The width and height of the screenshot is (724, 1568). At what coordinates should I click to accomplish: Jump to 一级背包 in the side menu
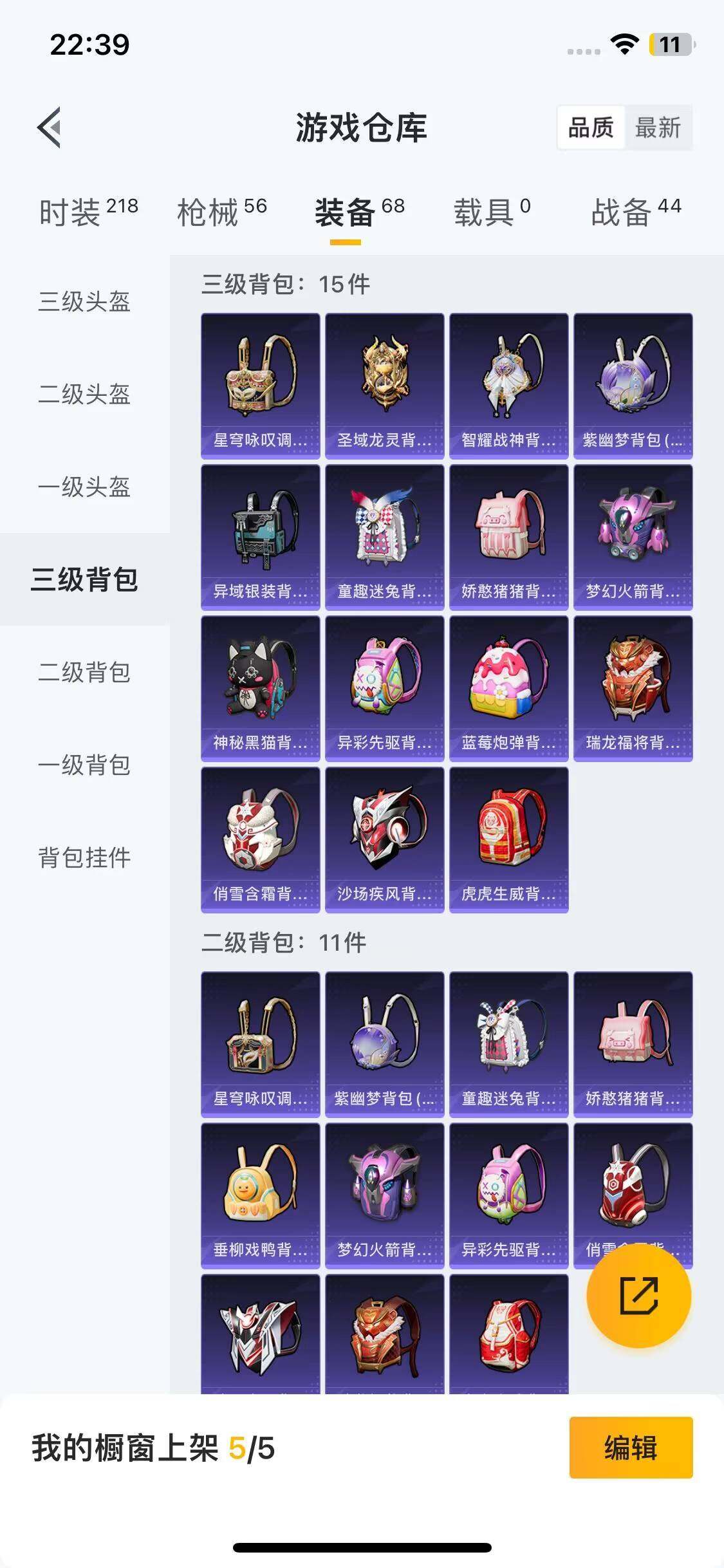[84, 765]
